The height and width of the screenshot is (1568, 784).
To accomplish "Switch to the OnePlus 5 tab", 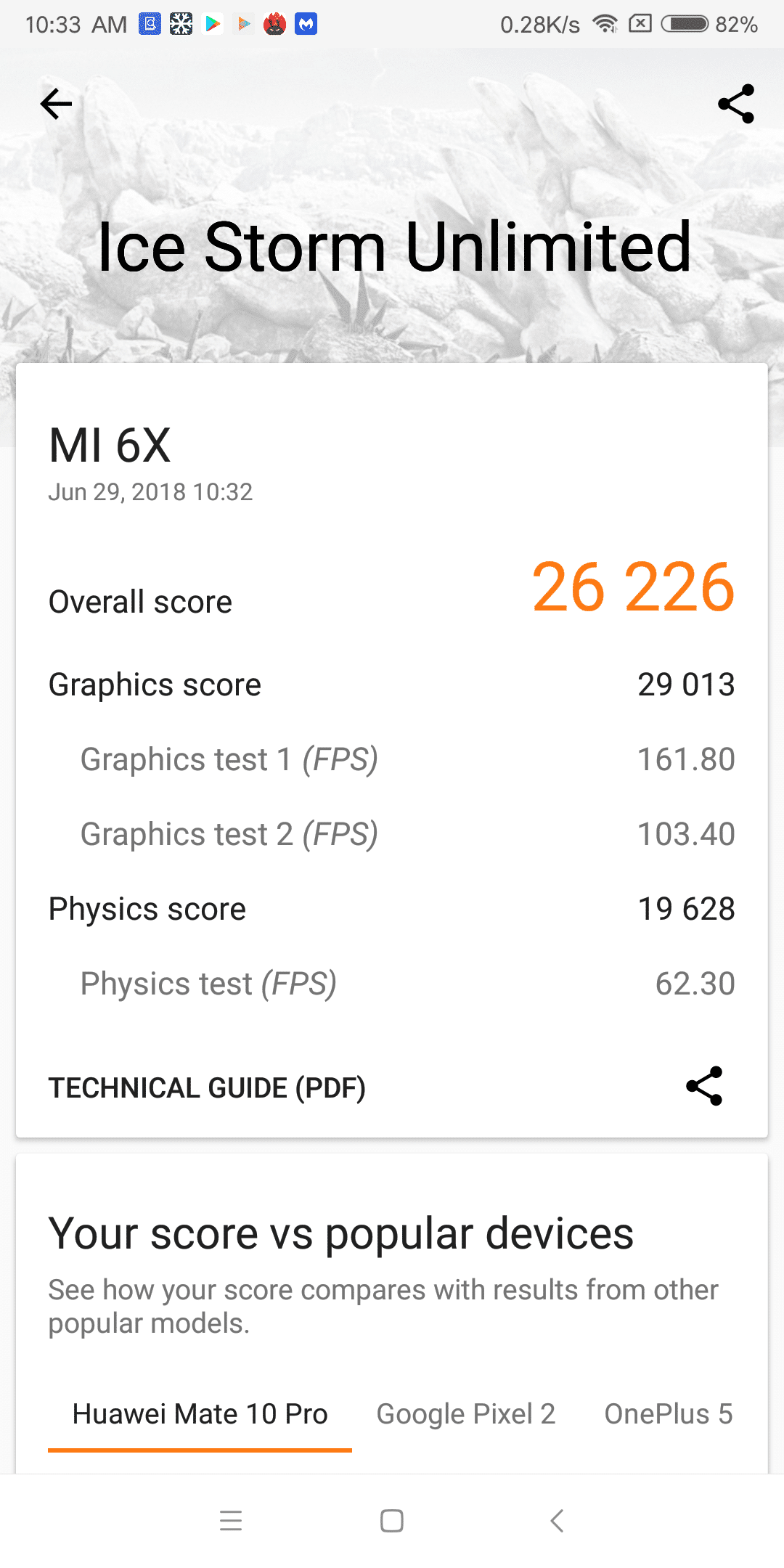I will pyautogui.click(x=669, y=1414).
